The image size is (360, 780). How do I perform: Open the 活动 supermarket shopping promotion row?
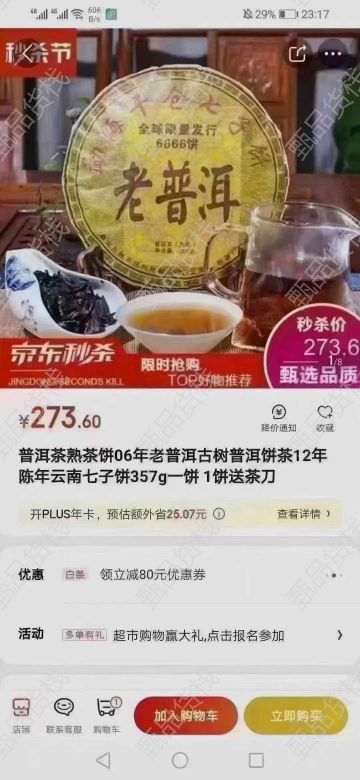pos(180,635)
